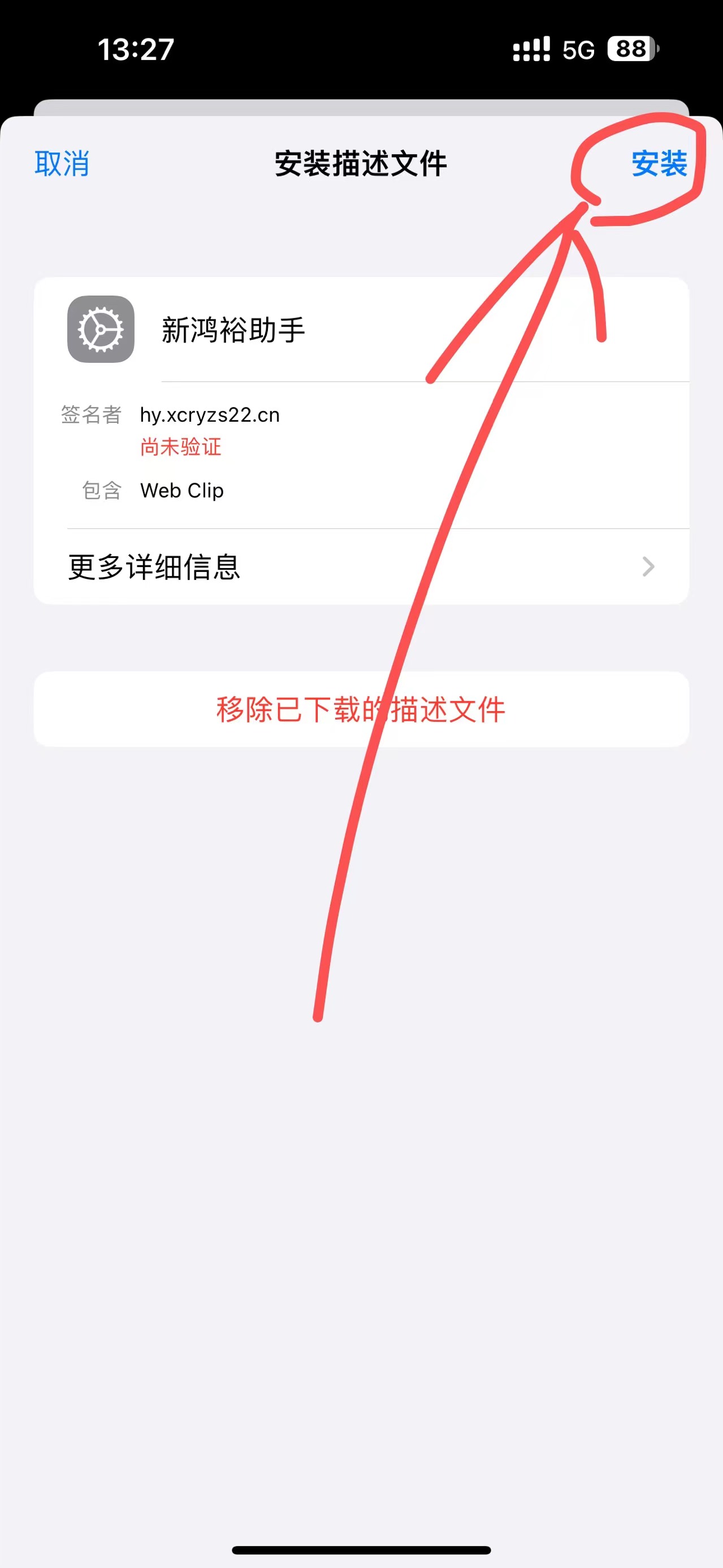
Task: Tap the unverified warning 尚未验证
Action: click(x=180, y=448)
